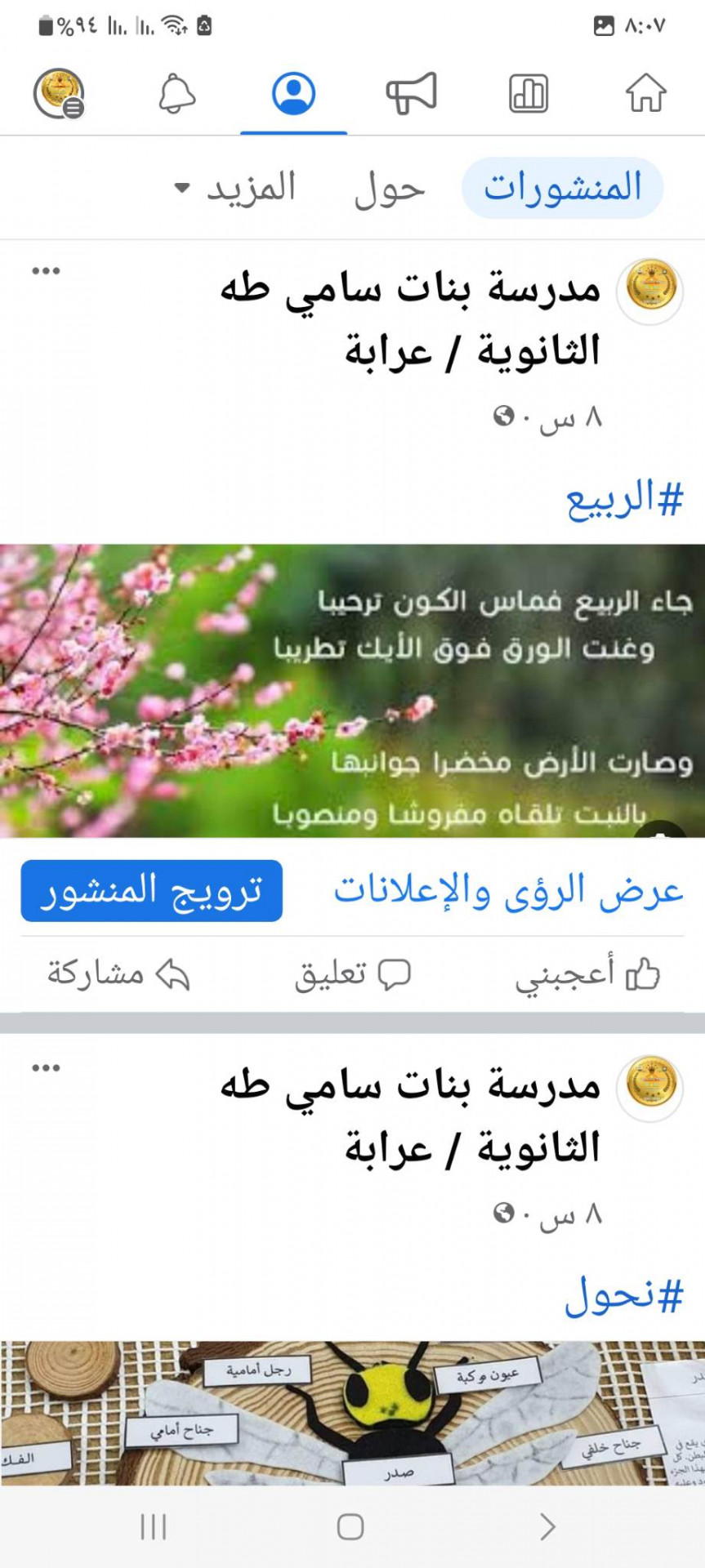Open the spring poem image
This screenshot has height=1568, width=705.
pos(352,690)
